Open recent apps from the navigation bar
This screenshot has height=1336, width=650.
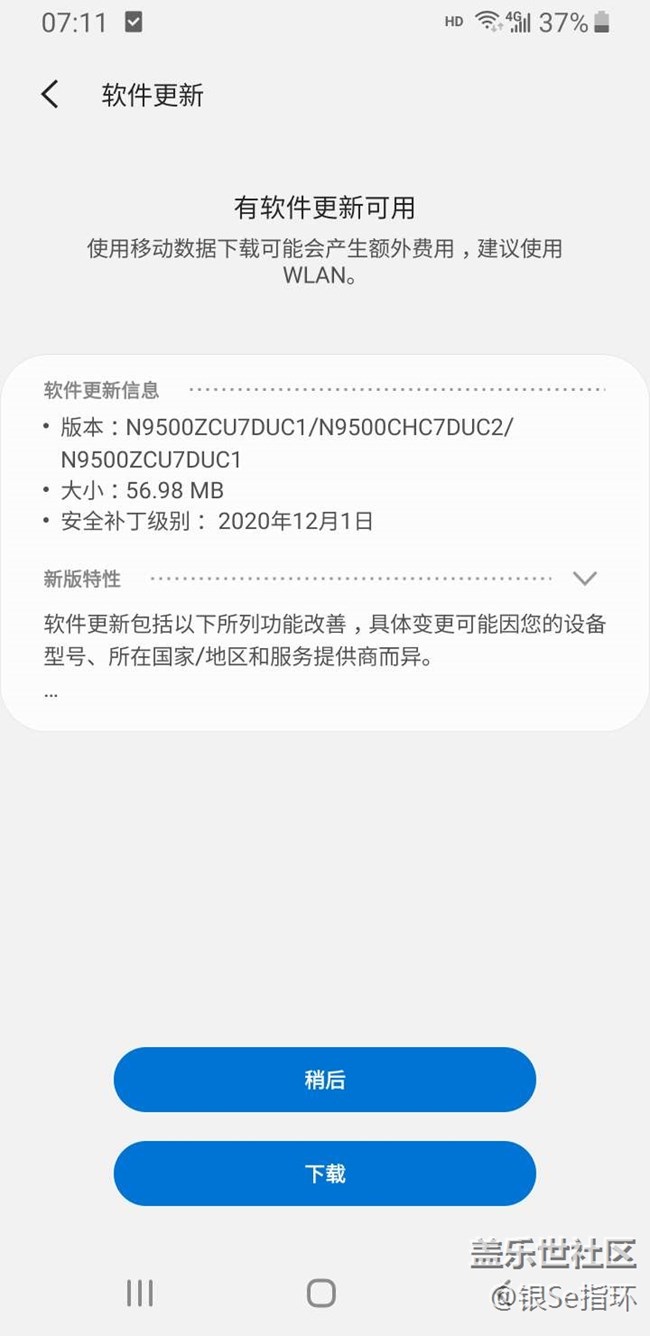pyautogui.click(x=140, y=1293)
